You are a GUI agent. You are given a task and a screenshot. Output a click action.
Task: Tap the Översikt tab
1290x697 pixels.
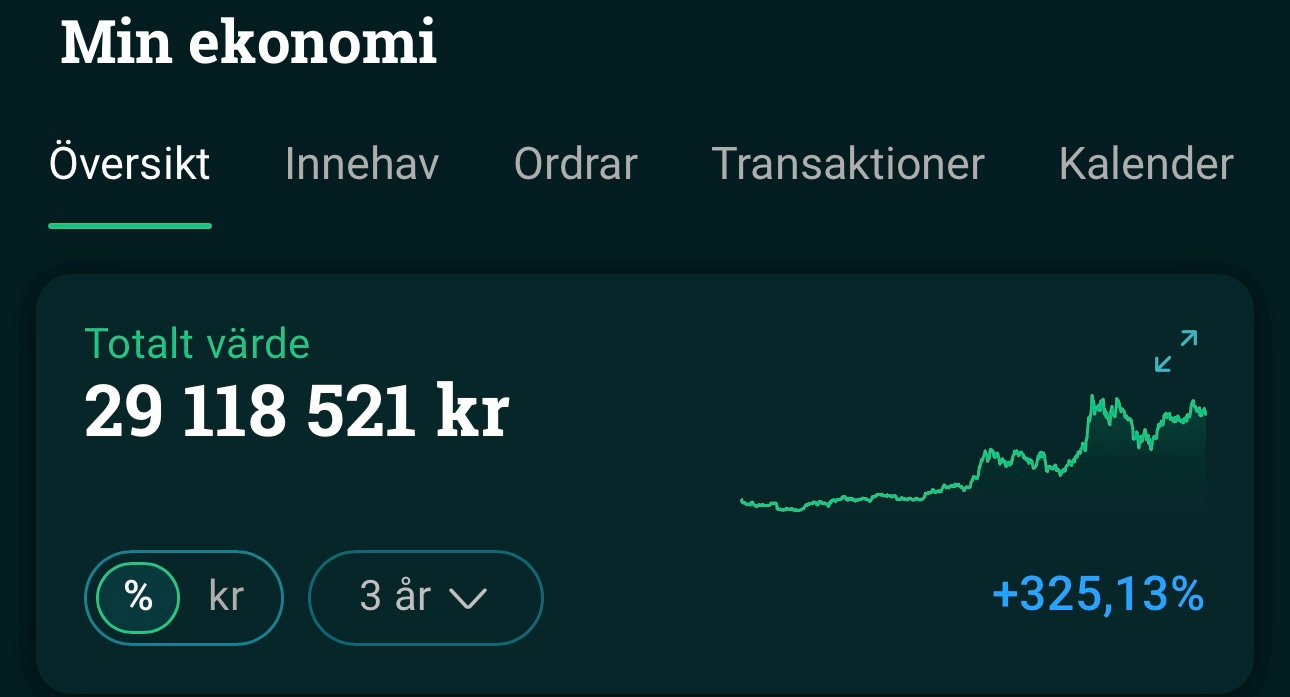(x=130, y=164)
